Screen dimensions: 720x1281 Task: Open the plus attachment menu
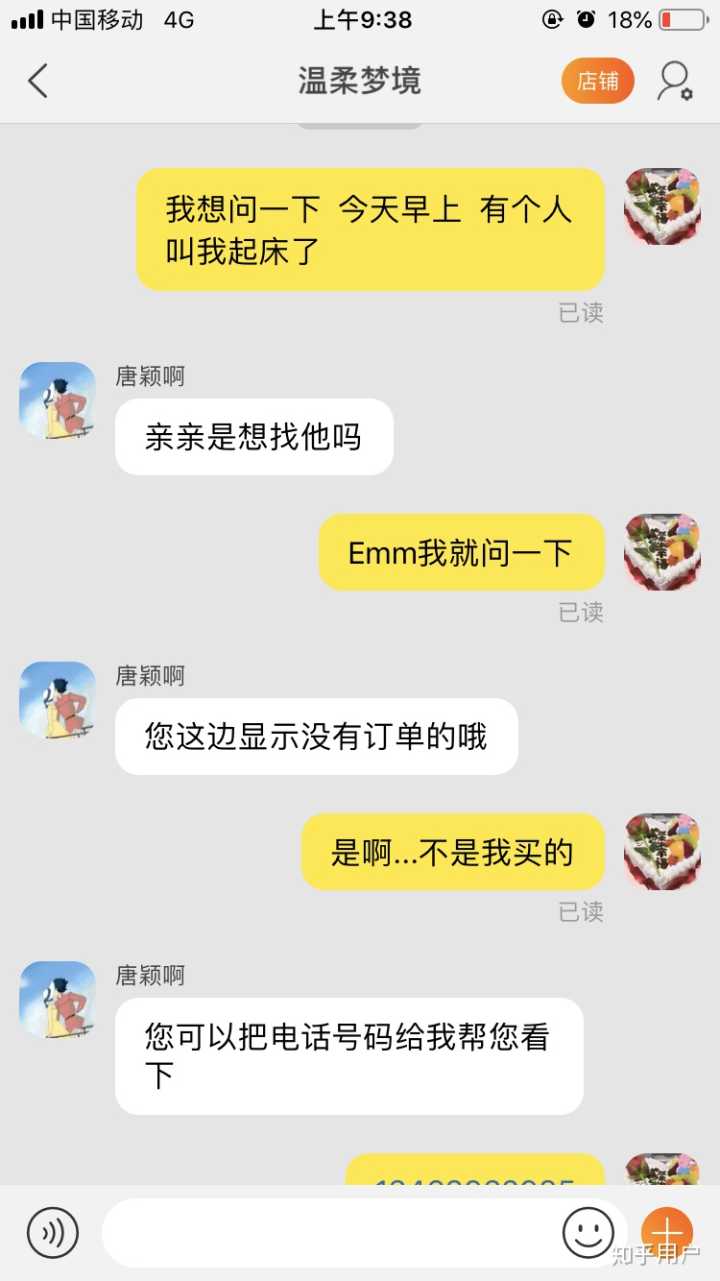pyautogui.click(x=667, y=1232)
